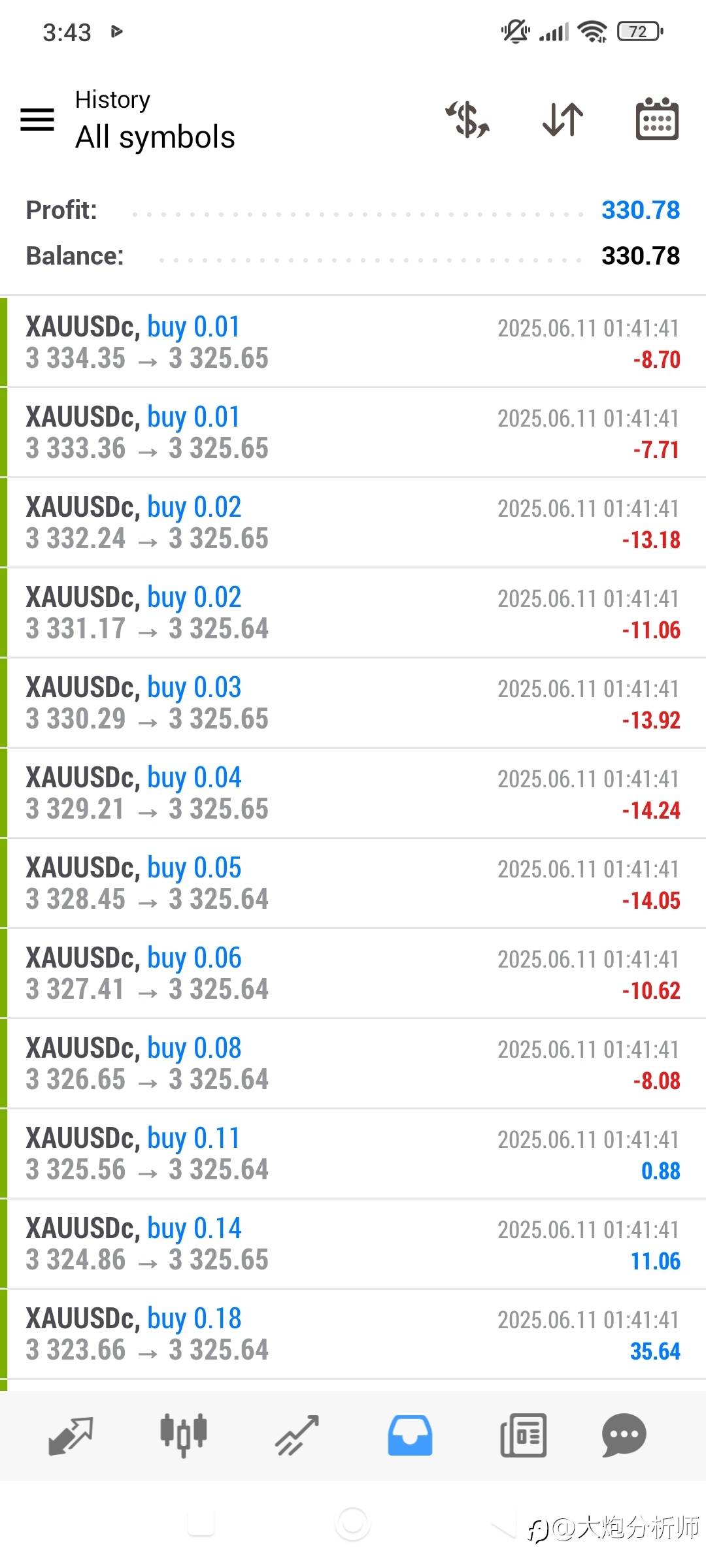
Task: Expand the buy 0.08 trade at 3 326.65
Action: pos(353,1064)
